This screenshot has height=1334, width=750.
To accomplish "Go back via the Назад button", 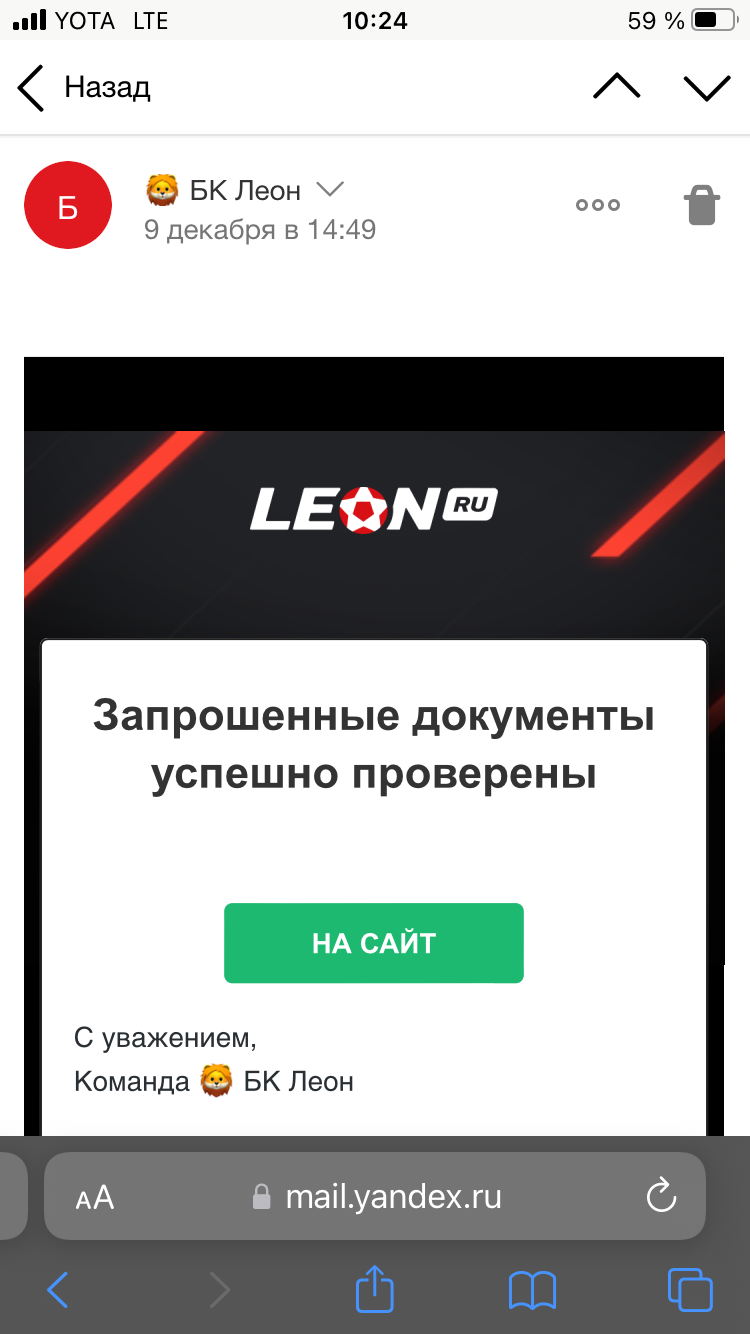I will point(85,88).
